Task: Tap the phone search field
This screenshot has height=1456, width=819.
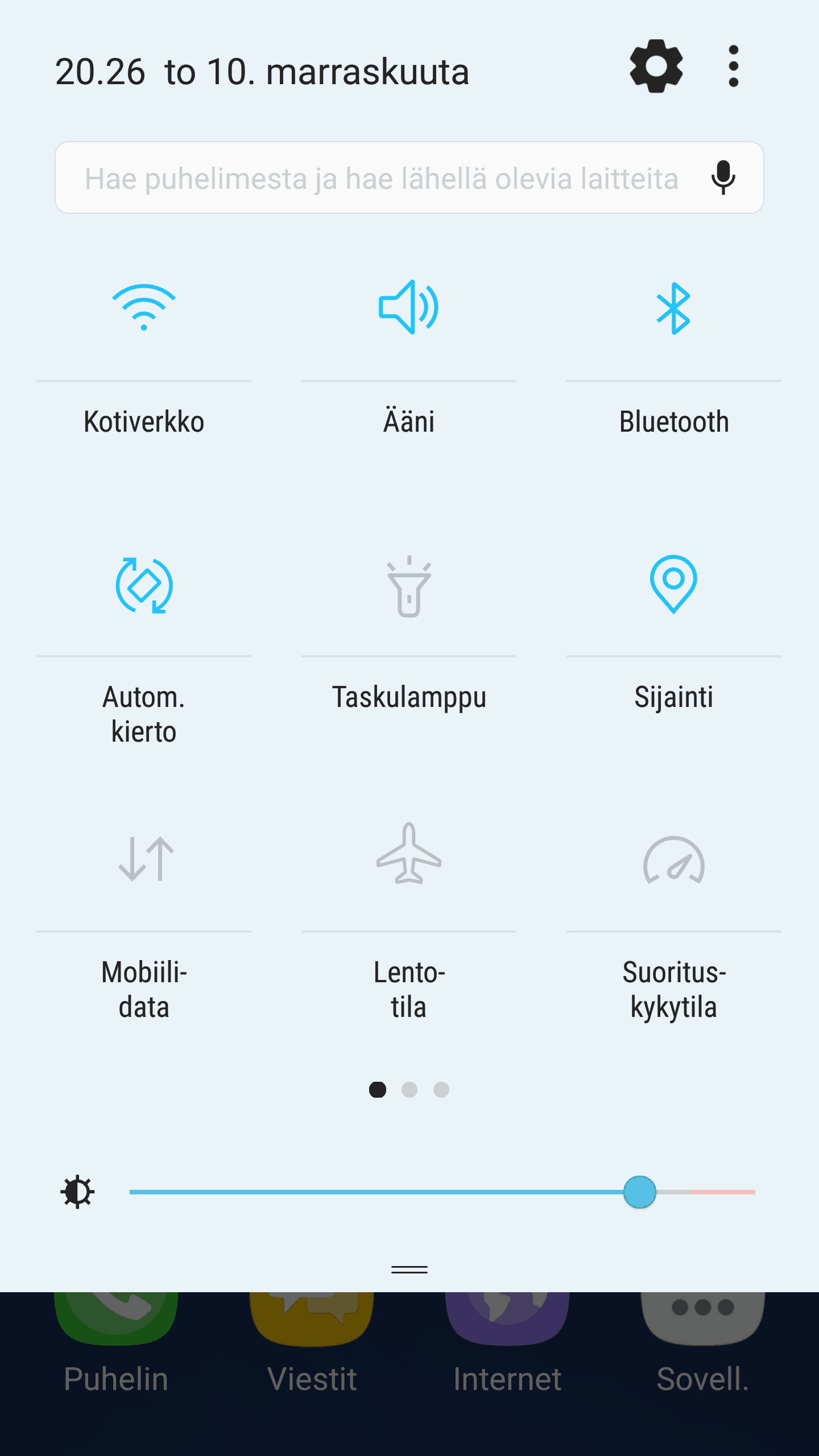Action: point(381,178)
